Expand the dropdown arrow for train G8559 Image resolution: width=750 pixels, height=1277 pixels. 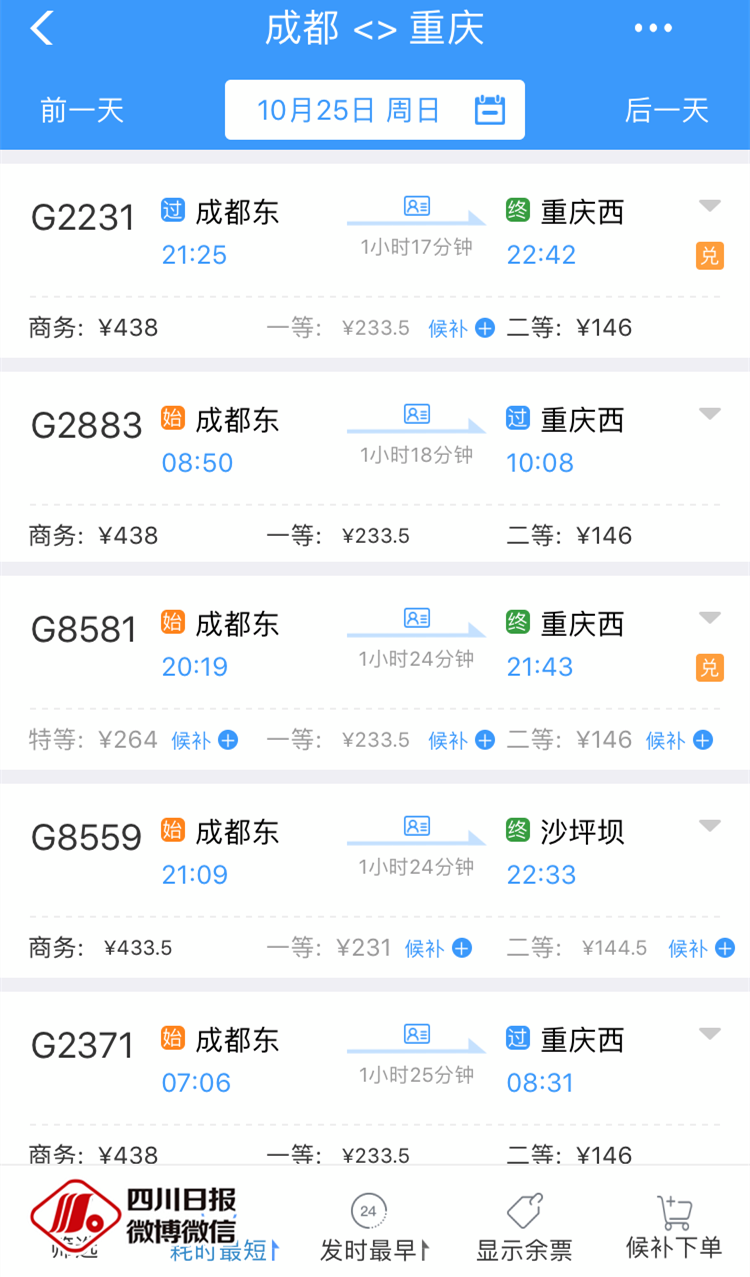click(710, 826)
